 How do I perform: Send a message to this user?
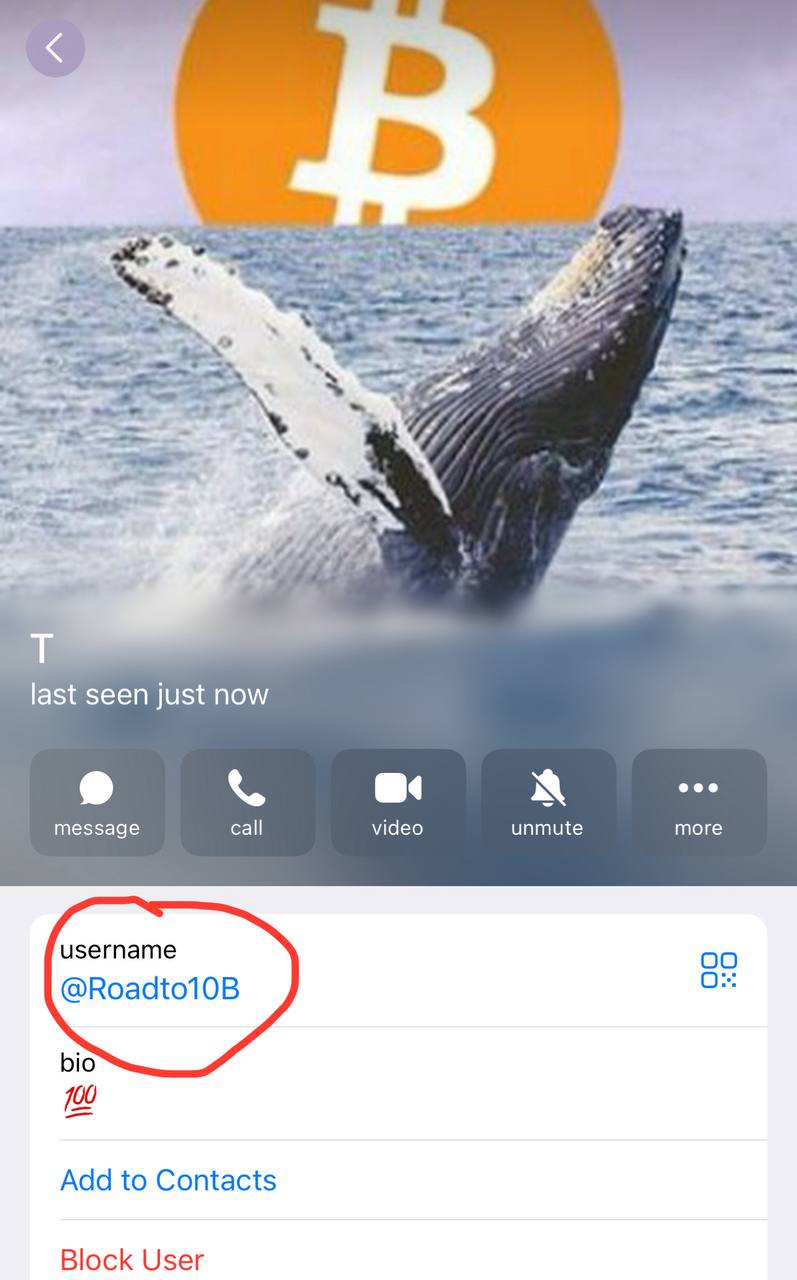[x=97, y=803]
